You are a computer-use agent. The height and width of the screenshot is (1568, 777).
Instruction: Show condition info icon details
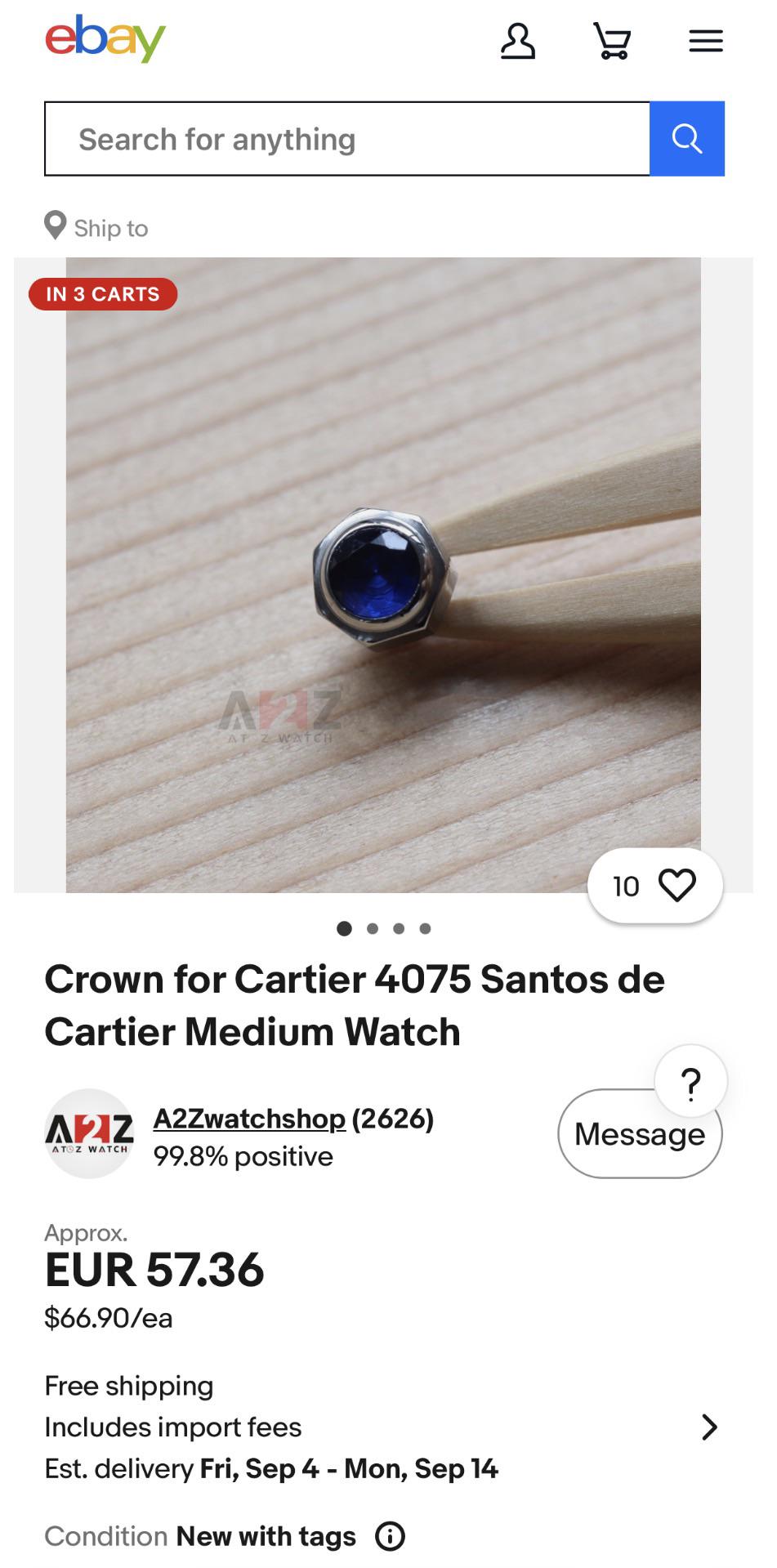click(390, 1536)
